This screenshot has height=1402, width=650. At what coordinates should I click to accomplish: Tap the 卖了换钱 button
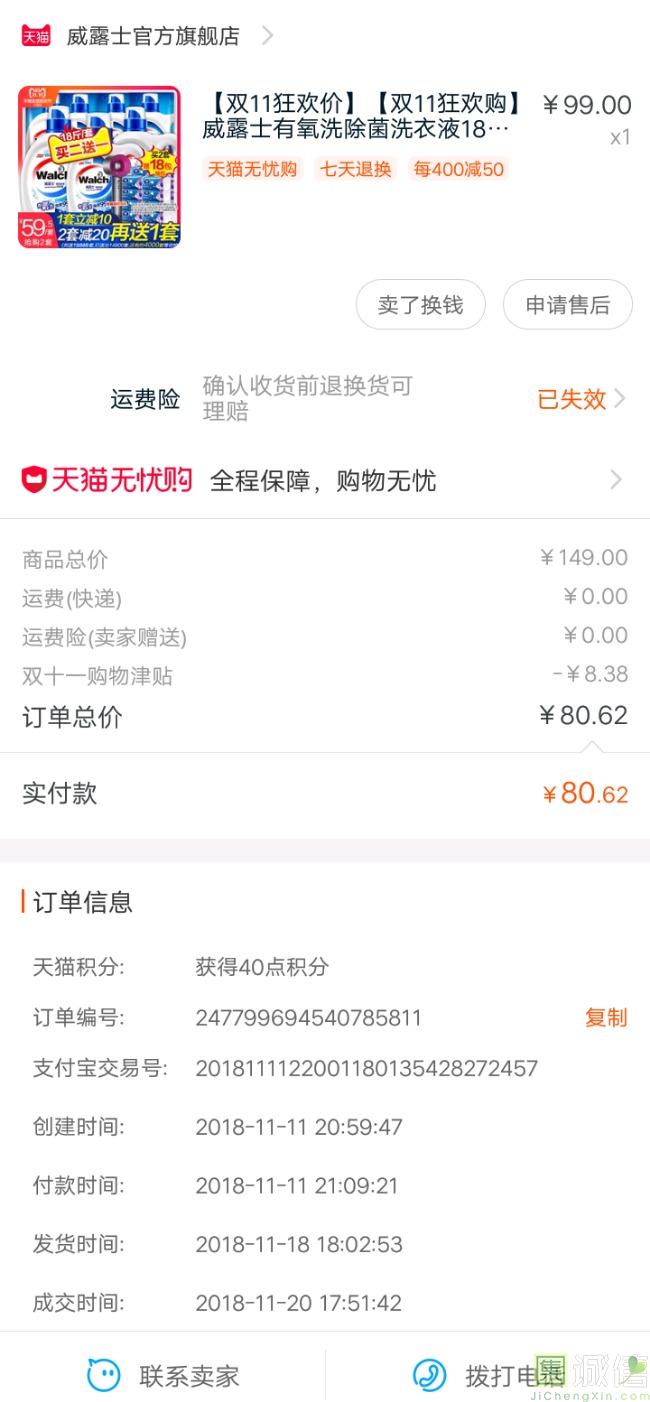tap(420, 305)
